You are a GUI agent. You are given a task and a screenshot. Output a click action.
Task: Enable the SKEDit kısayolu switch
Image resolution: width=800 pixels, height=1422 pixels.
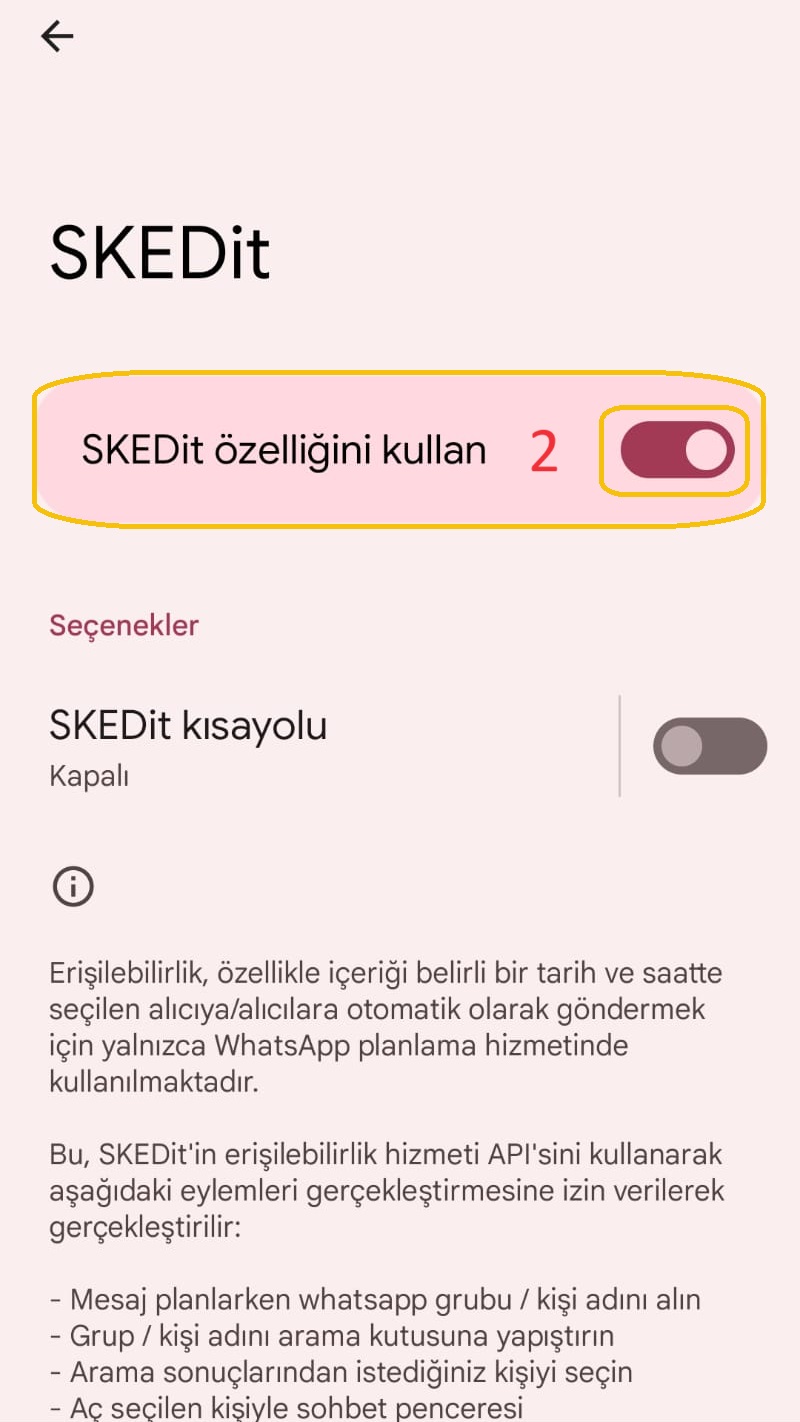pos(709,746)
